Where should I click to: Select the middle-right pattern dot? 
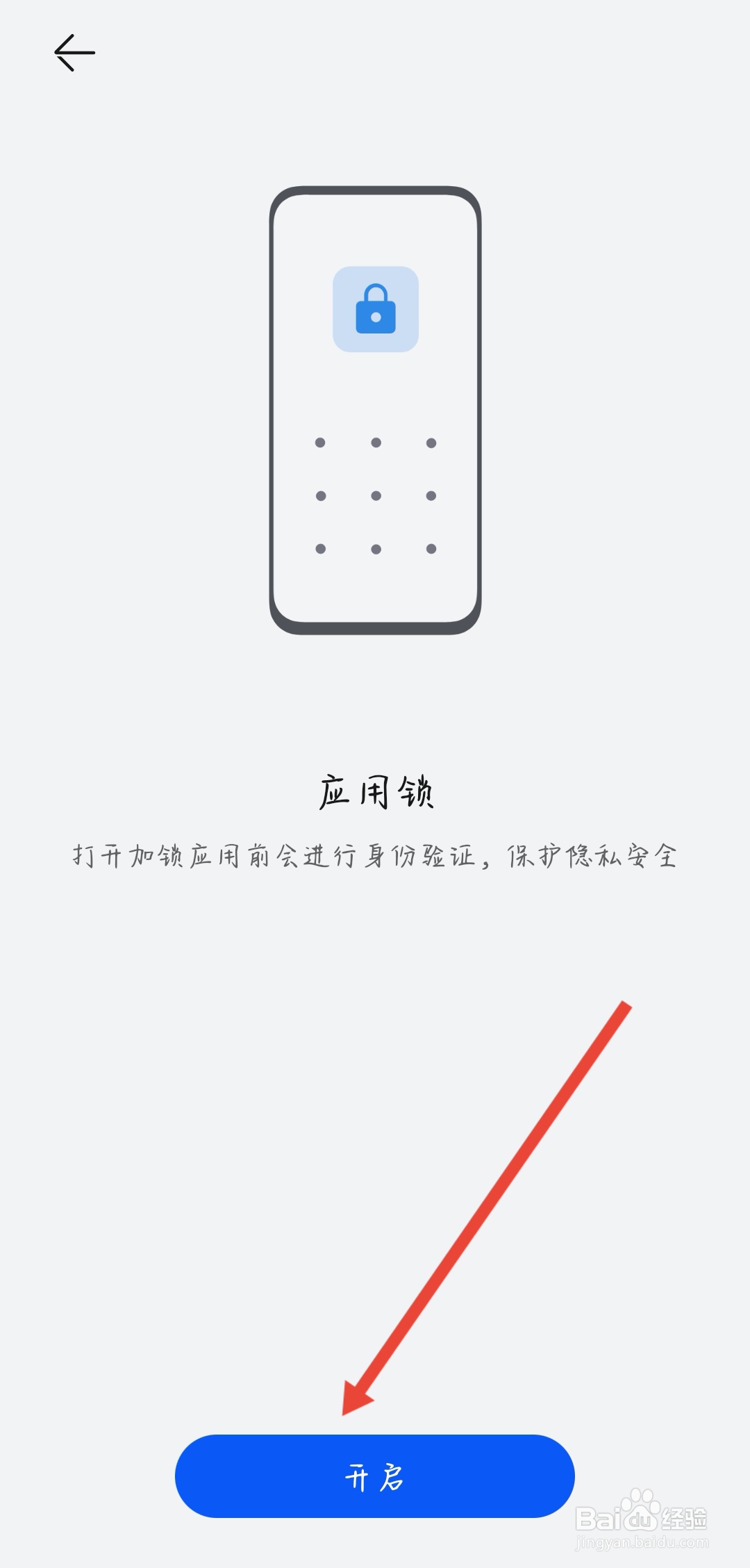(431, 496)
